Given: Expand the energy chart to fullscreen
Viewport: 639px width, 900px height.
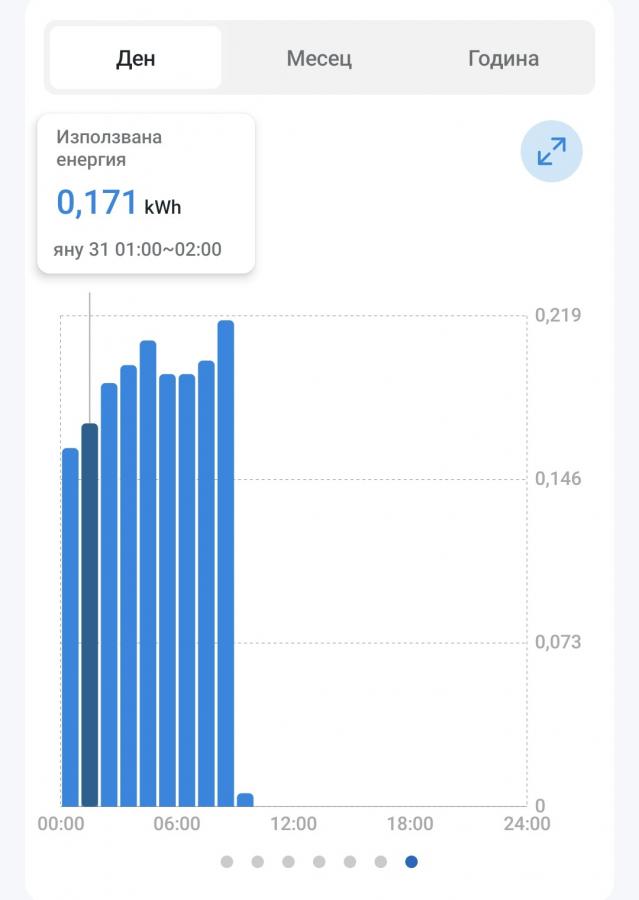Looking at the screenshot, I should coord(551,151).
